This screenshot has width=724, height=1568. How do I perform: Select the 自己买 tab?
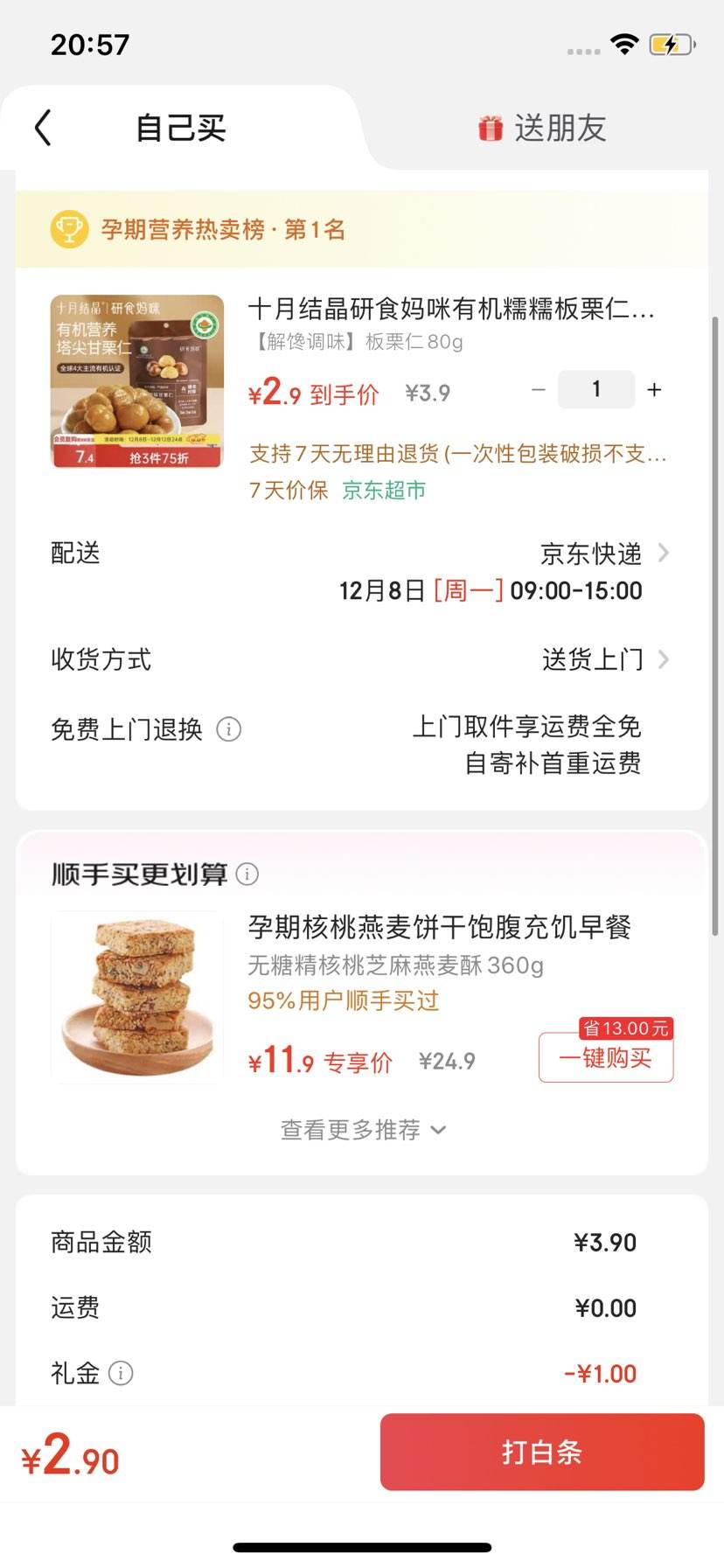(181, 127)
